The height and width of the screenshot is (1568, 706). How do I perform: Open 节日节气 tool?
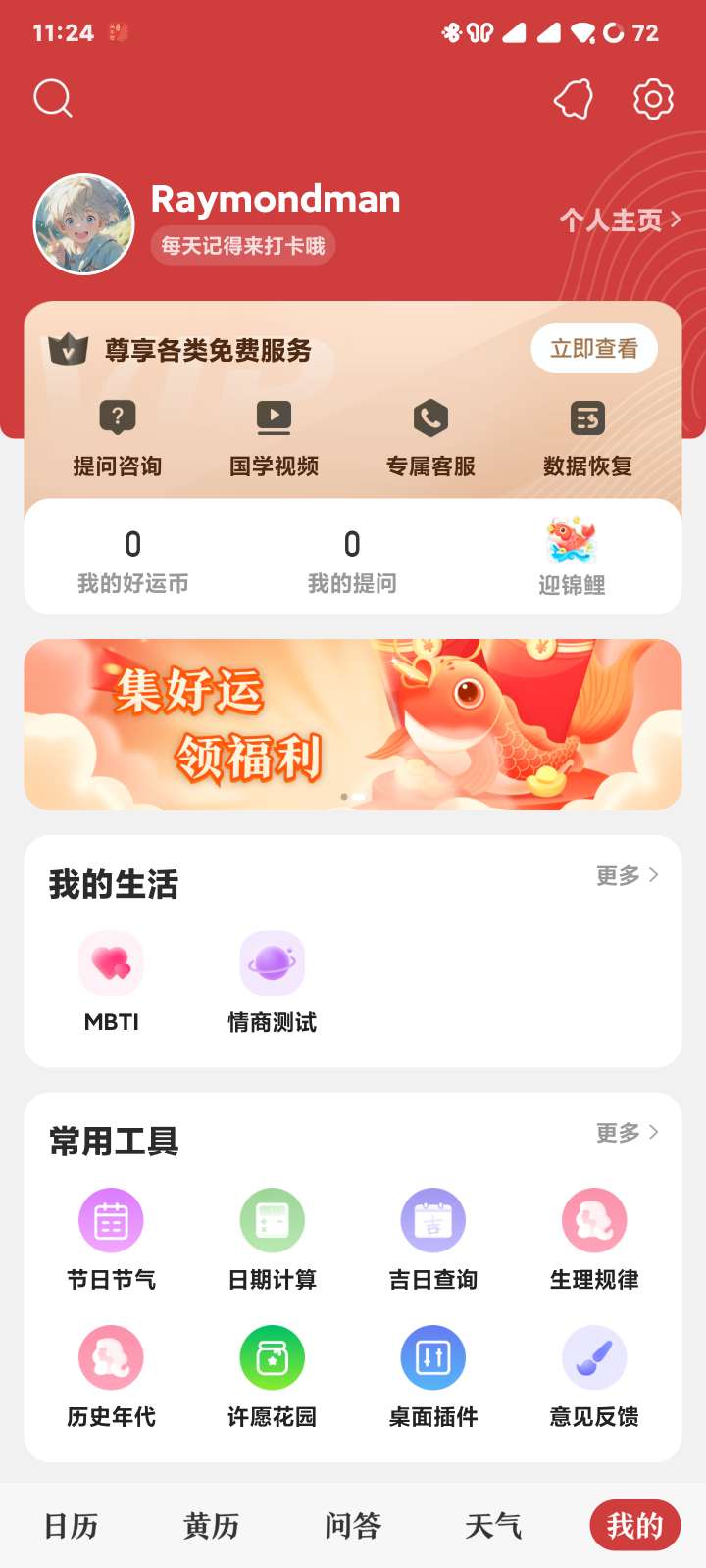(111, 1239)
